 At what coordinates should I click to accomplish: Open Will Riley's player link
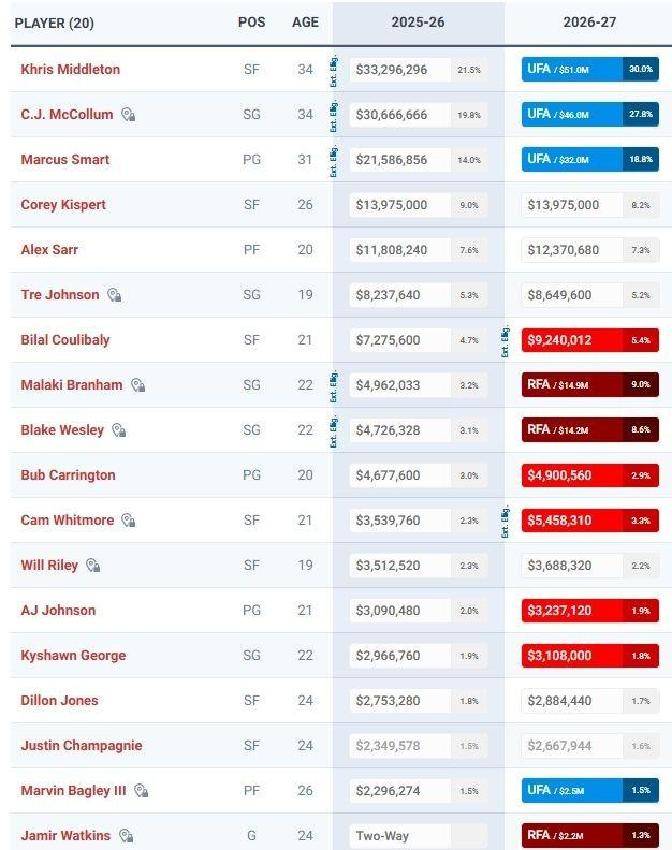(x=49, y=565)
